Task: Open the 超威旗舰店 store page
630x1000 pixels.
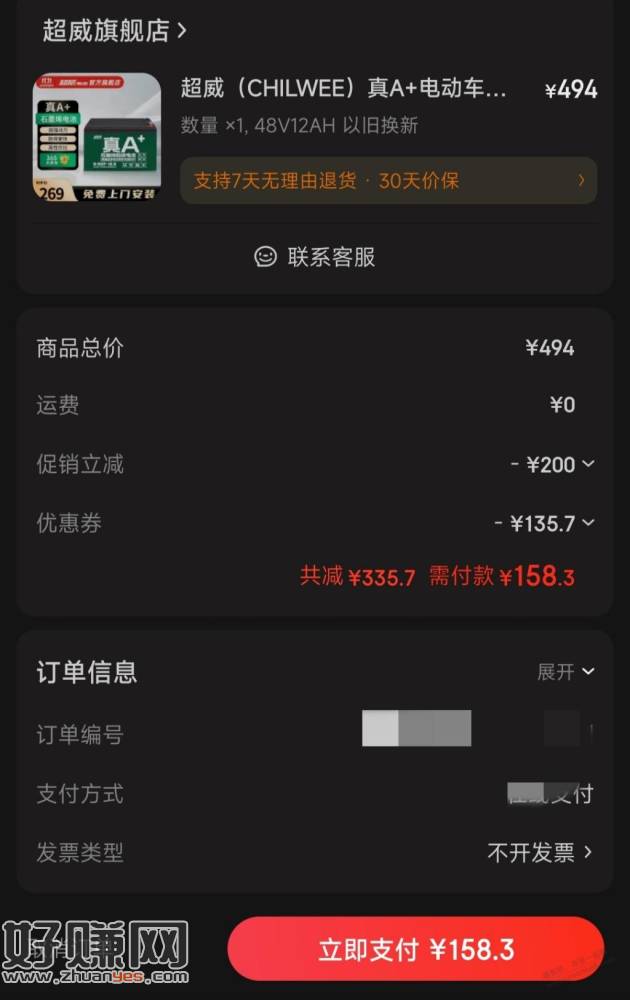Action: point(114,31)
